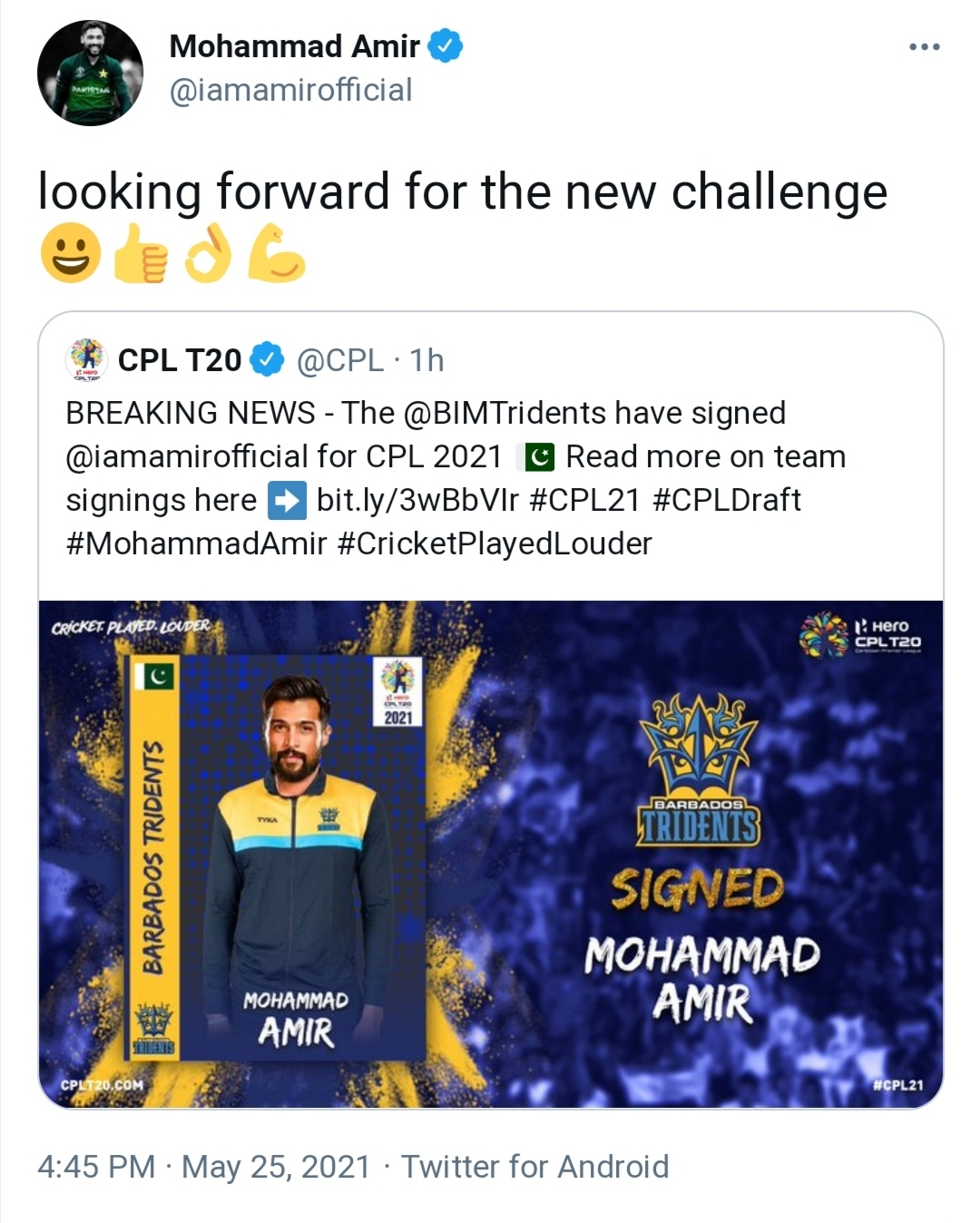Open Mohammad Amir's profile picture
This screenshot has height=1223, width=980.
click(x=90, y=73)
